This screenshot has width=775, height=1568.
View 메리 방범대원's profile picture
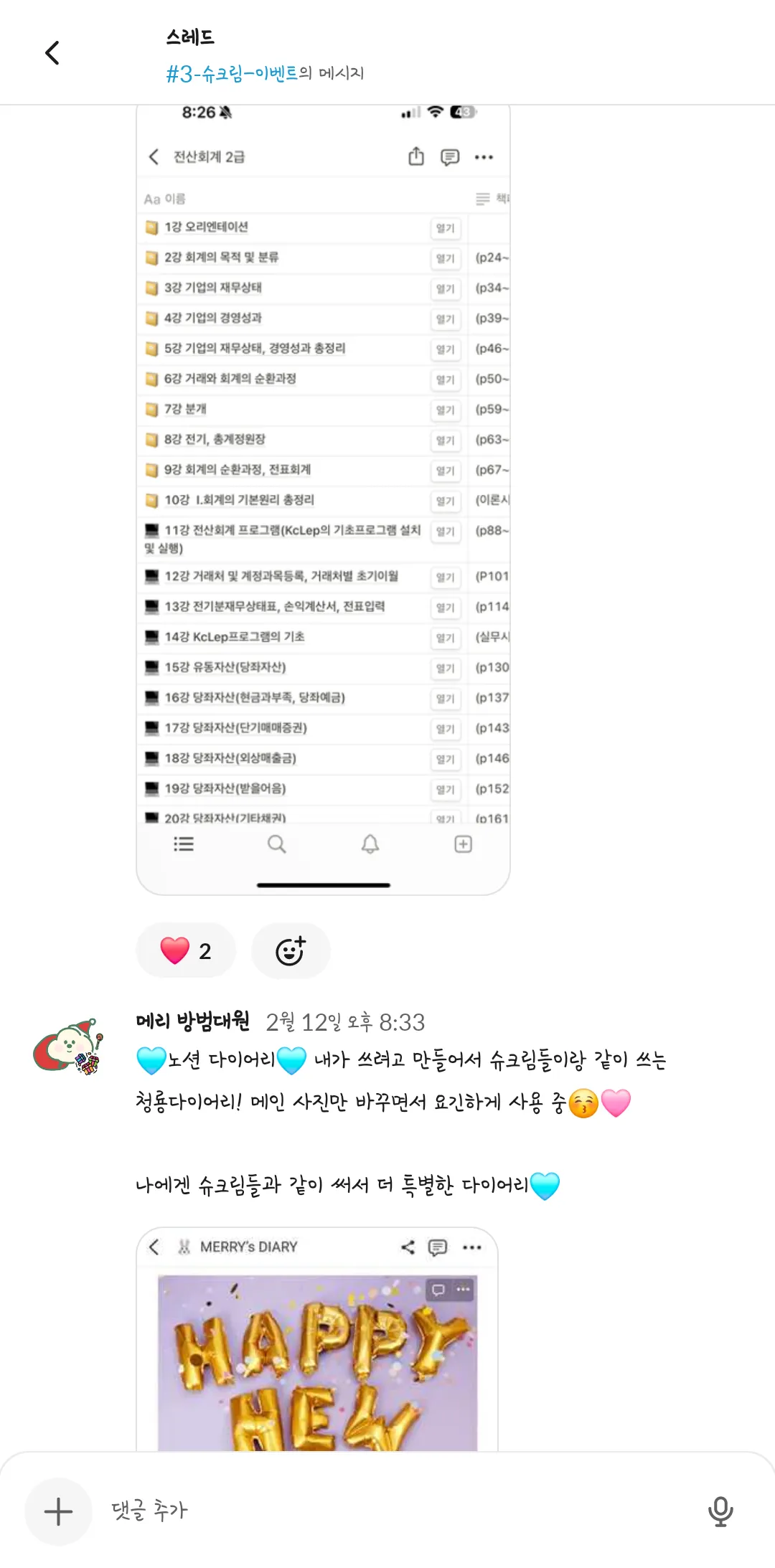pyautogui.click(x=69, y=1047)
